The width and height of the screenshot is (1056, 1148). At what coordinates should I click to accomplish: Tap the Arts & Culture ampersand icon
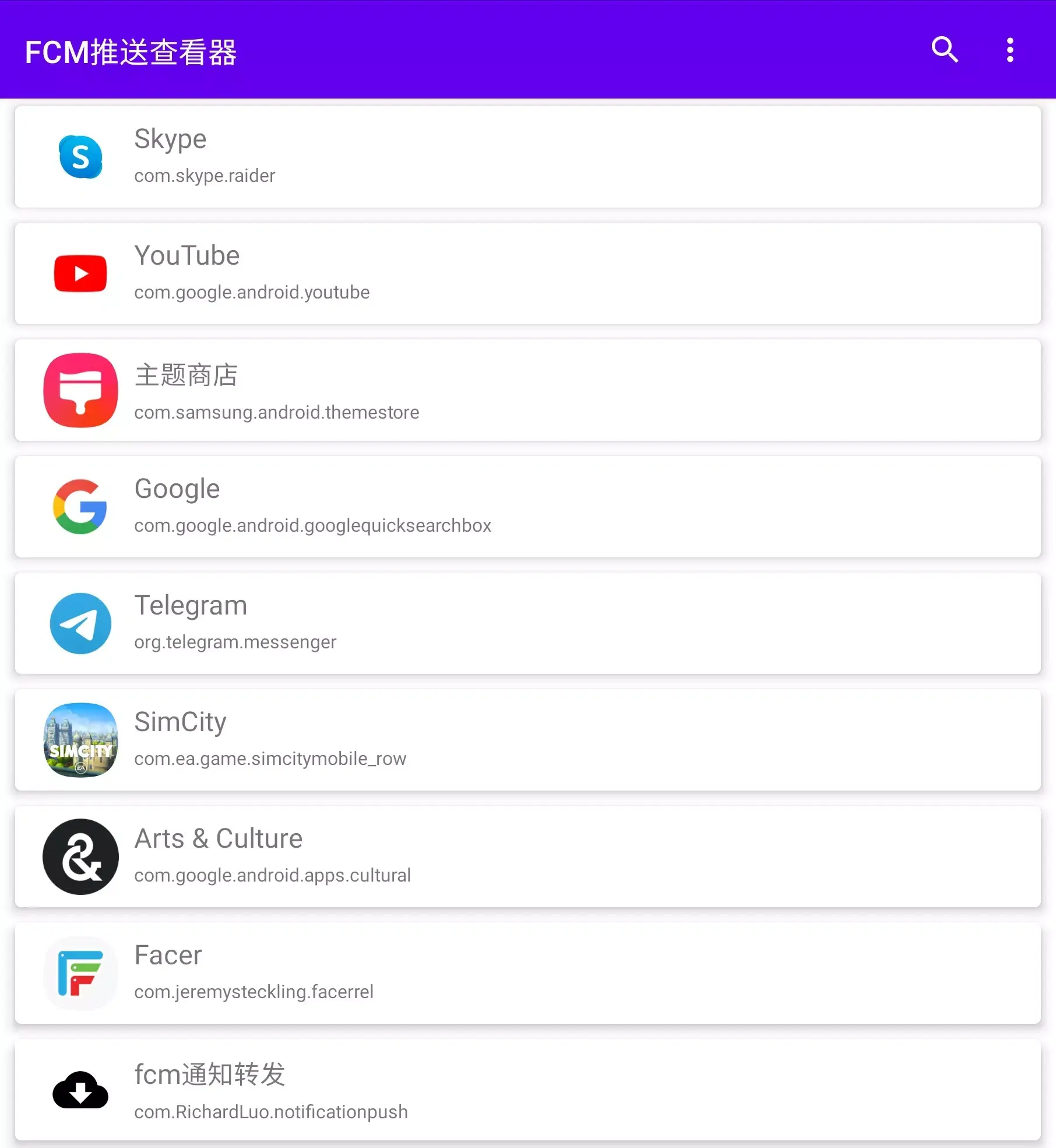[x=80, y=856]
